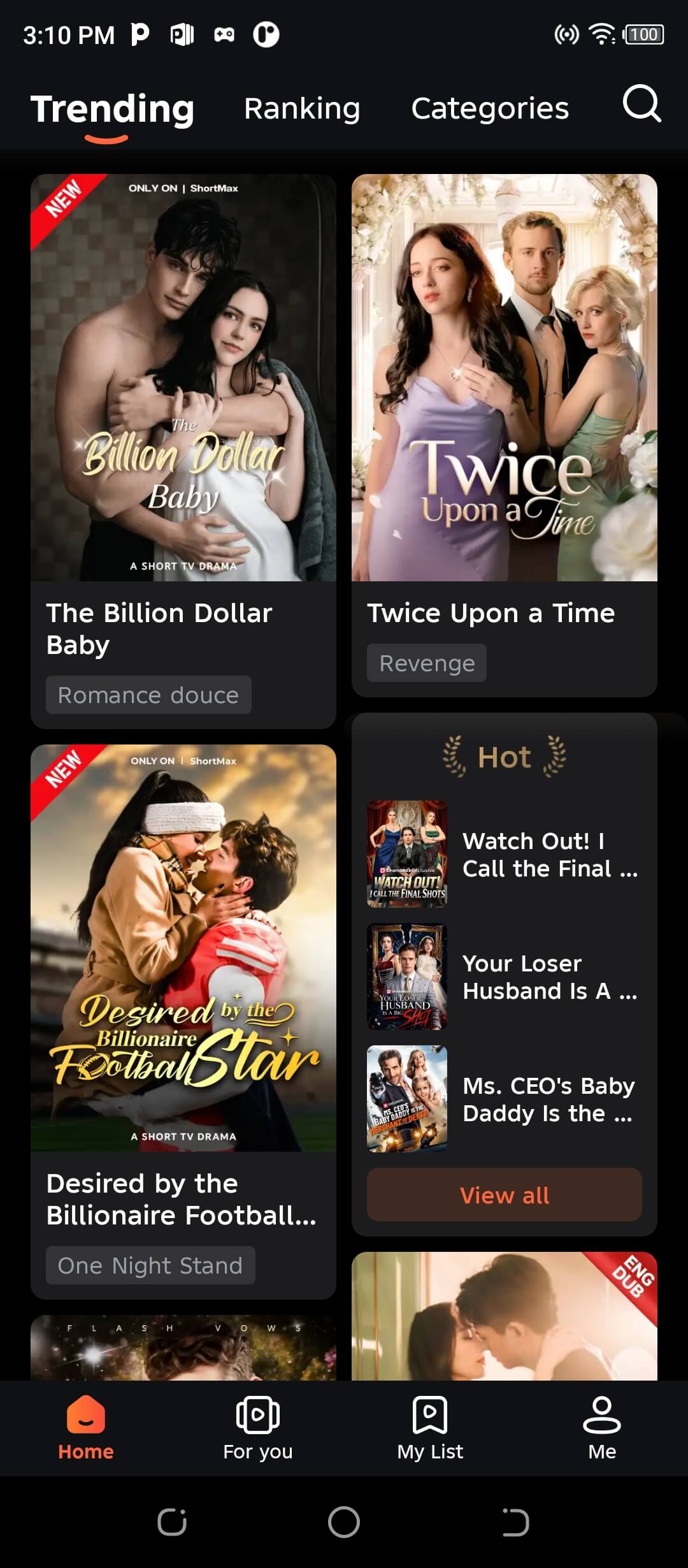The image size is (688, 1568).
Task: View all Hot dramas
Action: 505,1195
